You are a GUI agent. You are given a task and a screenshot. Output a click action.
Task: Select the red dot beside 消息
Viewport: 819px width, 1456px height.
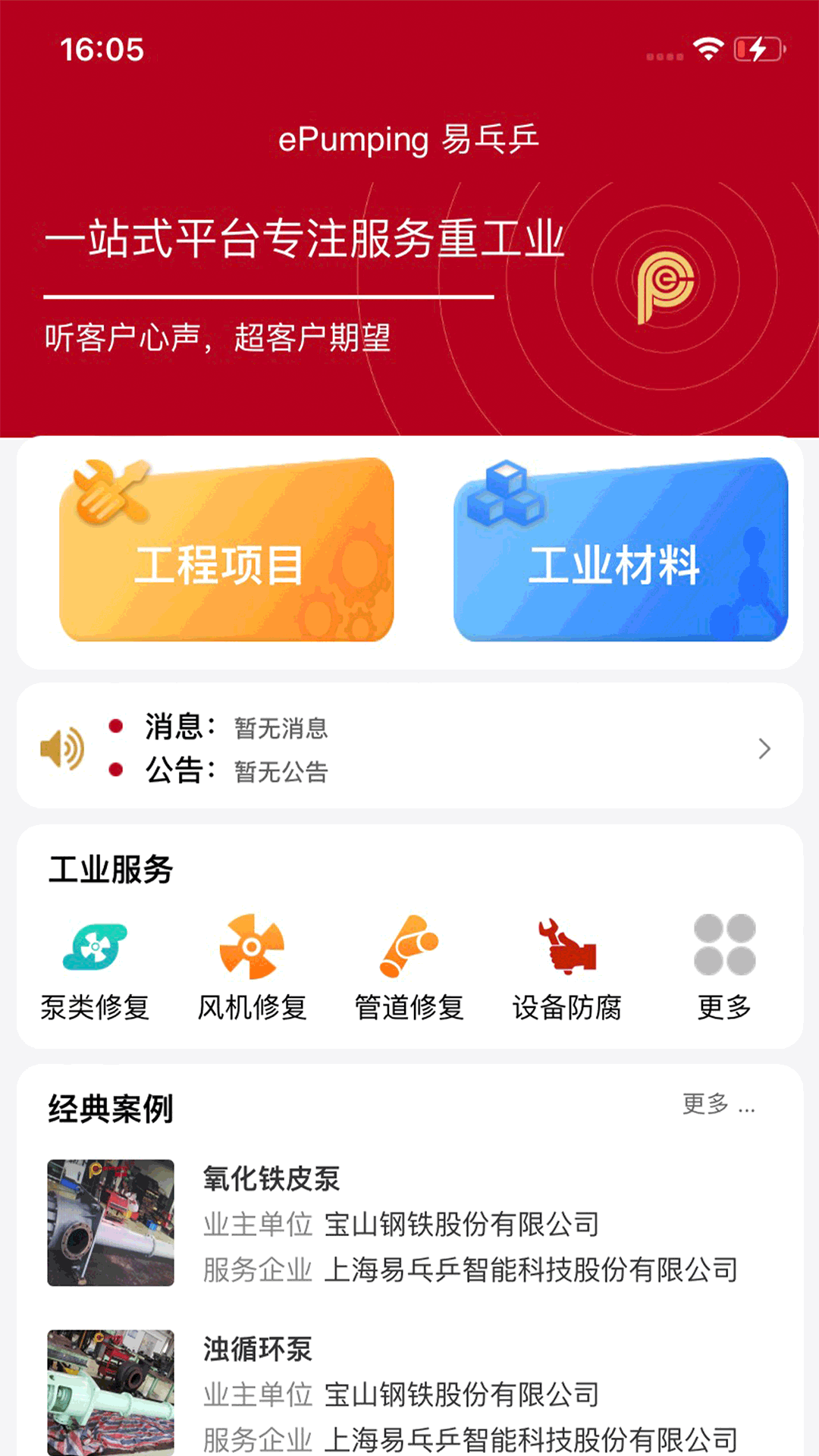115,726
